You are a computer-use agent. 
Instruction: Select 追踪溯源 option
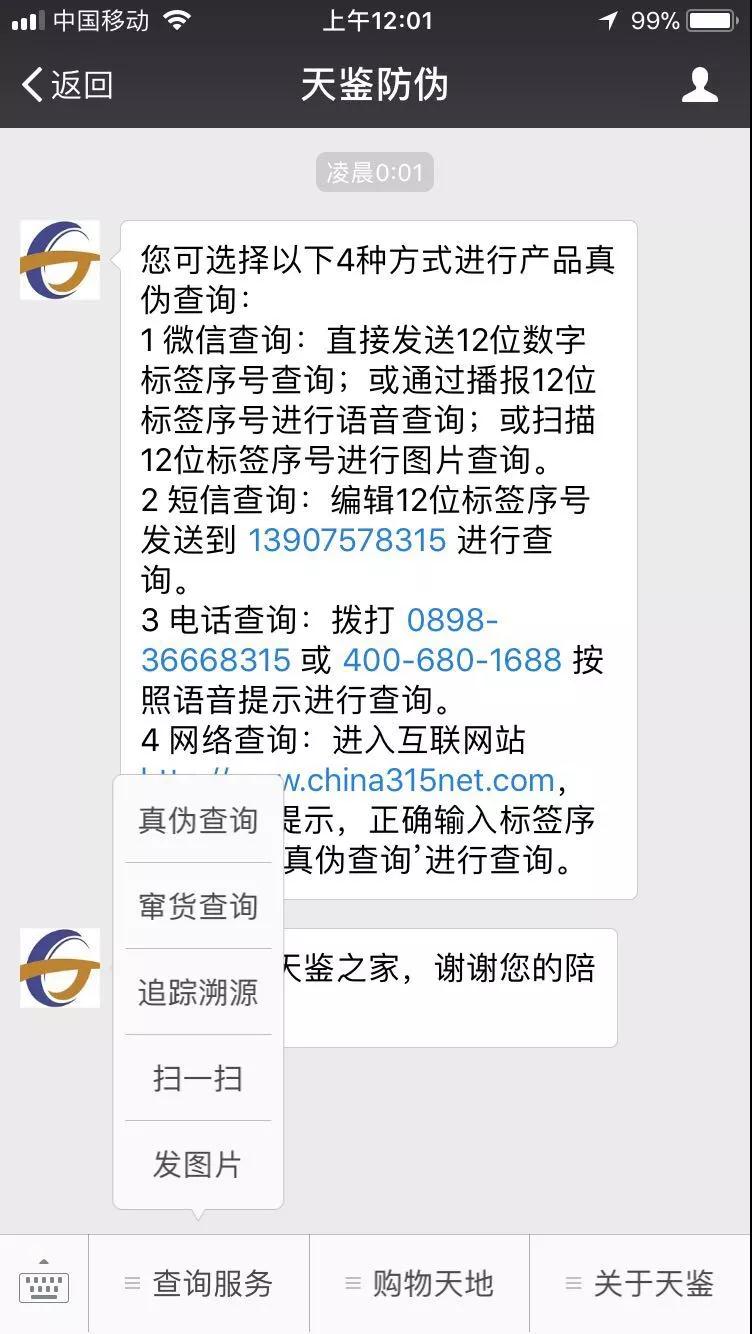tap(198, 992)
